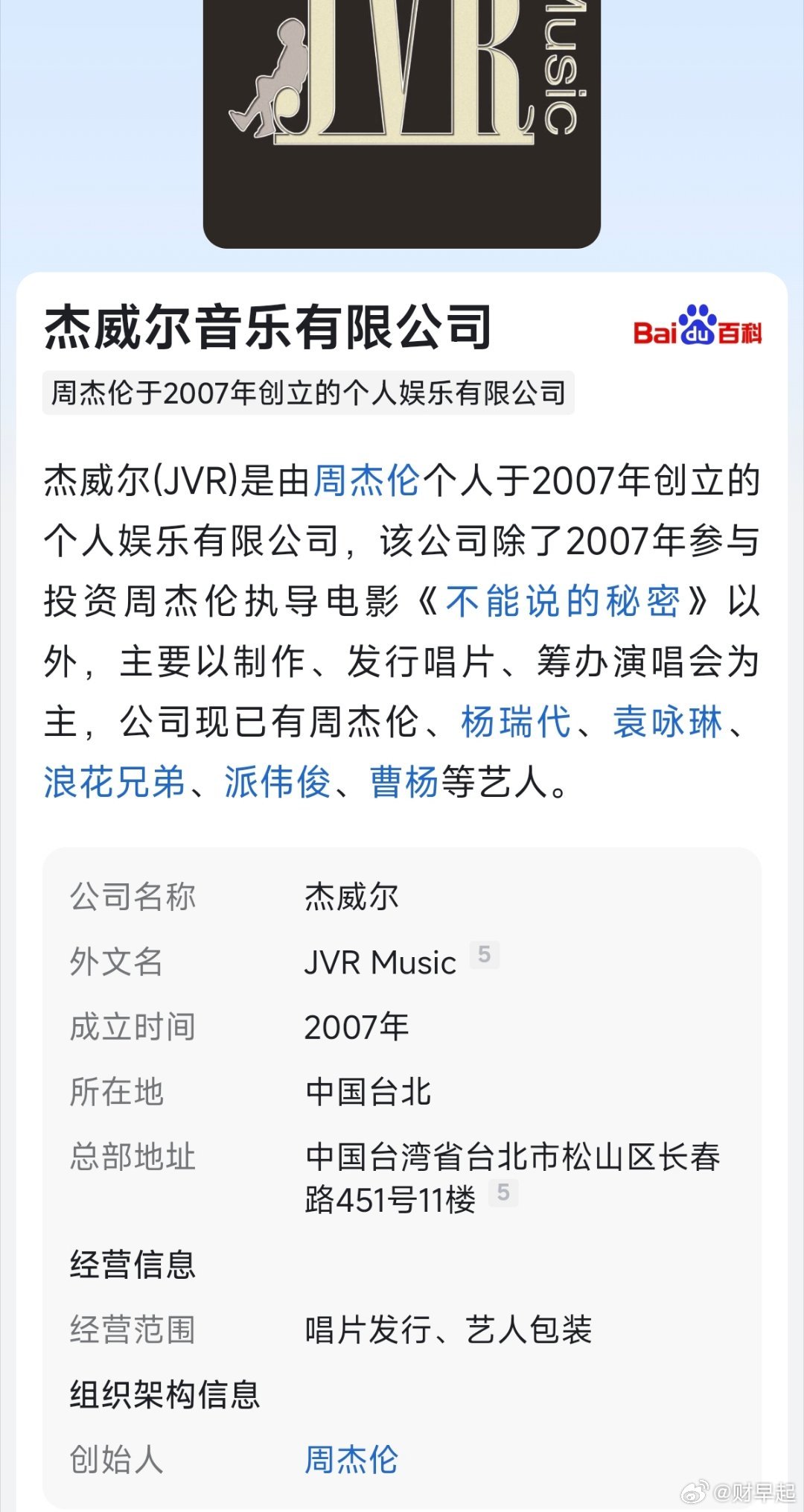This screenshot has height=1512, width=804.
Task: Tap reference marker 5 after 路451号11楼
Action: tap(503, 1192)
